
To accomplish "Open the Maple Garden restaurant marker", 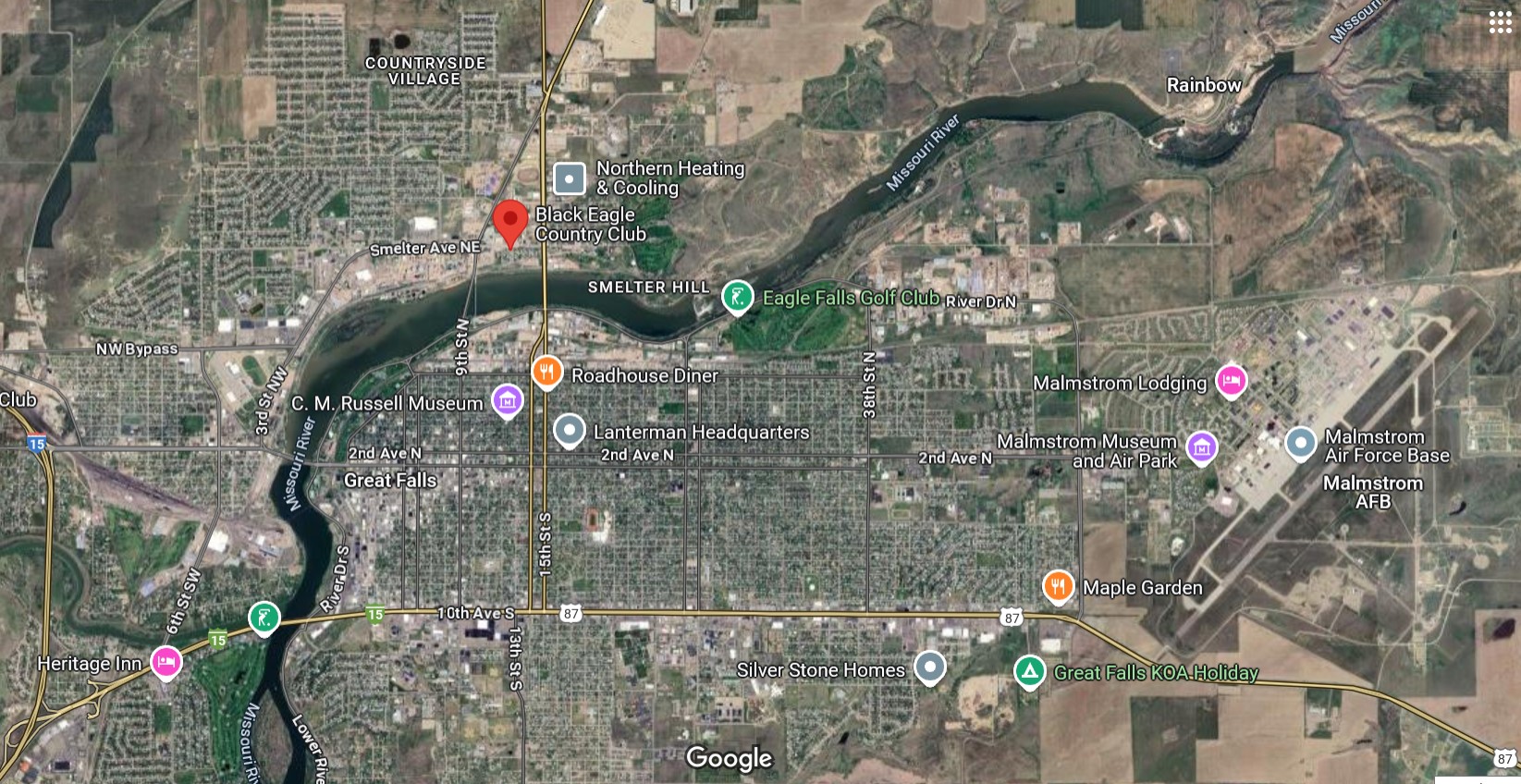I will [x=1058, y=586].
